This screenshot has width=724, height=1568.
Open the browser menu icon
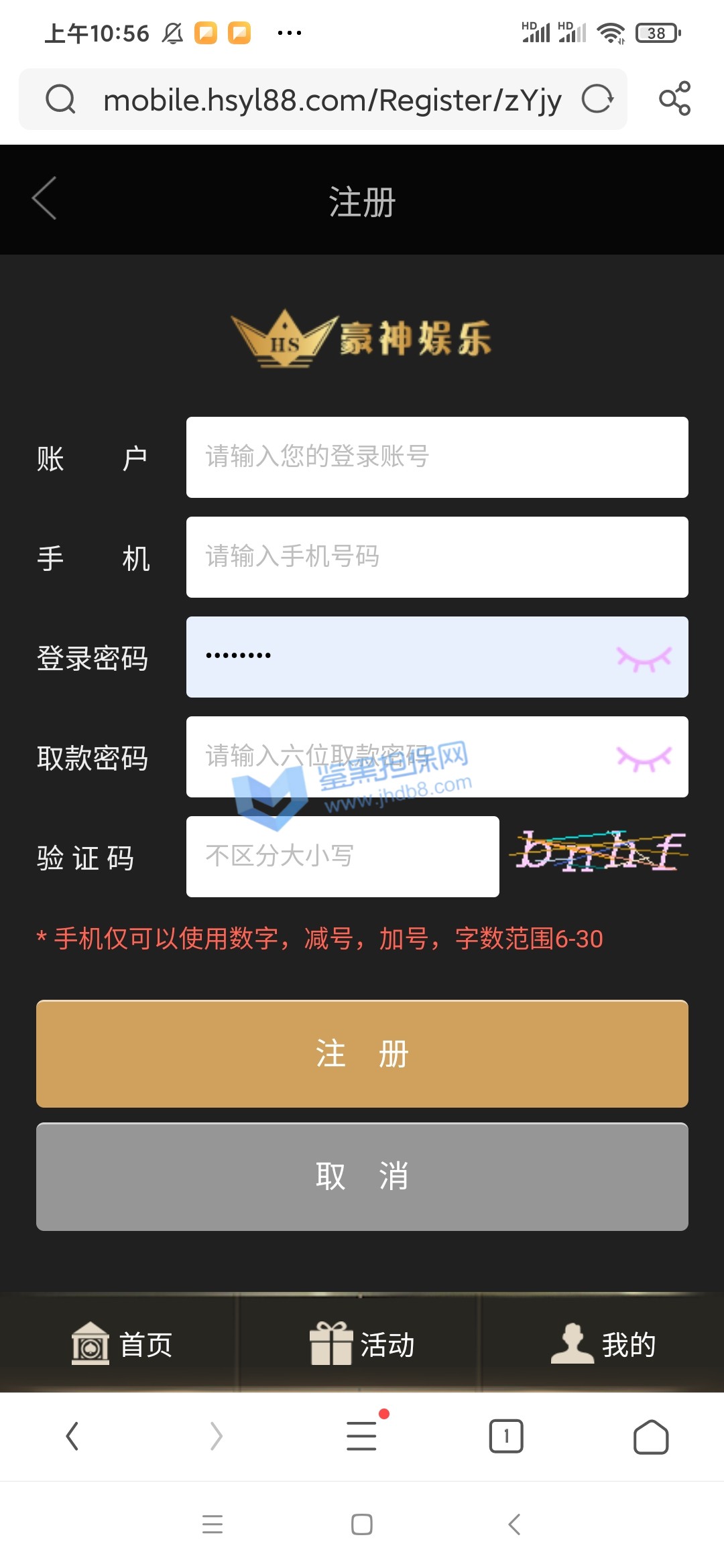(362, 1436)
